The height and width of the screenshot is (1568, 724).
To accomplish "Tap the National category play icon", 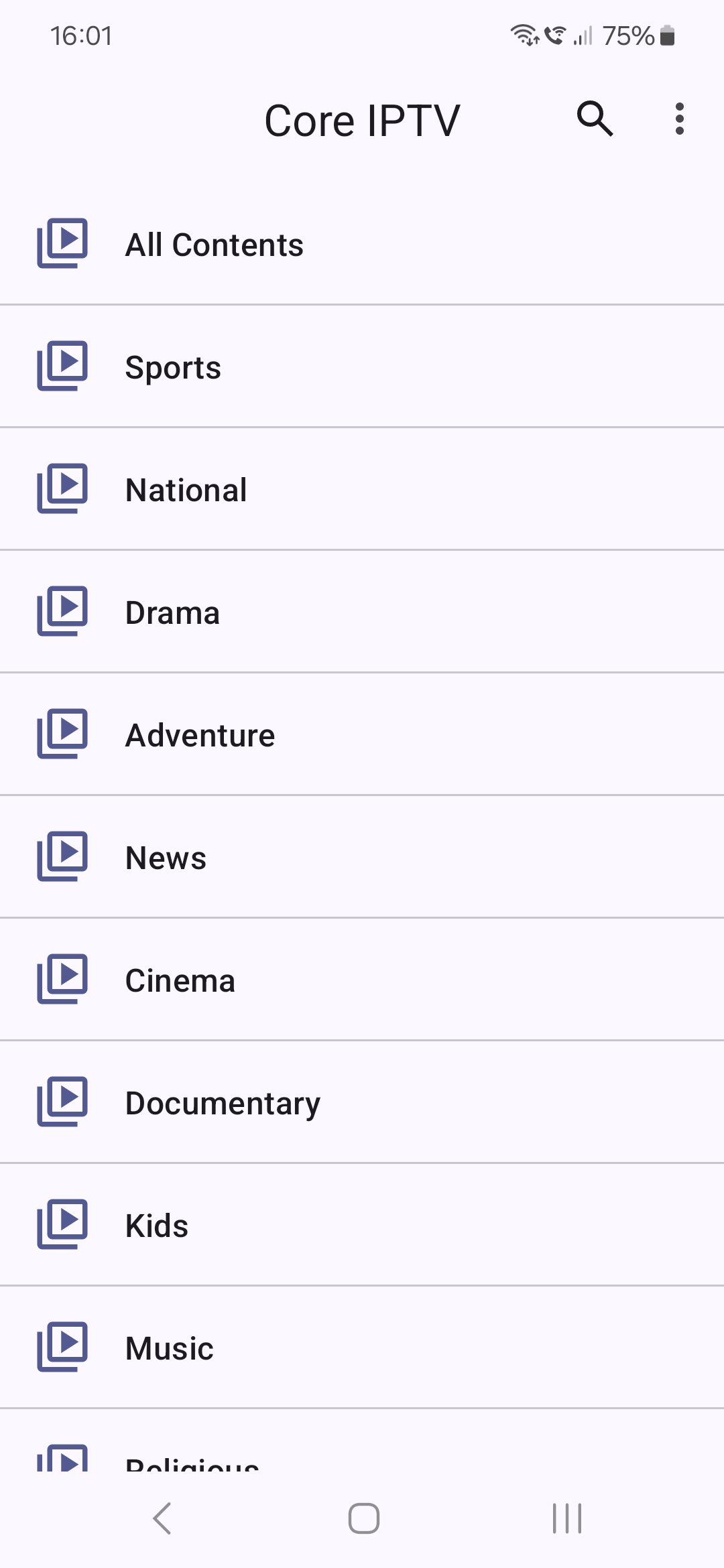I will click(62, 488).
